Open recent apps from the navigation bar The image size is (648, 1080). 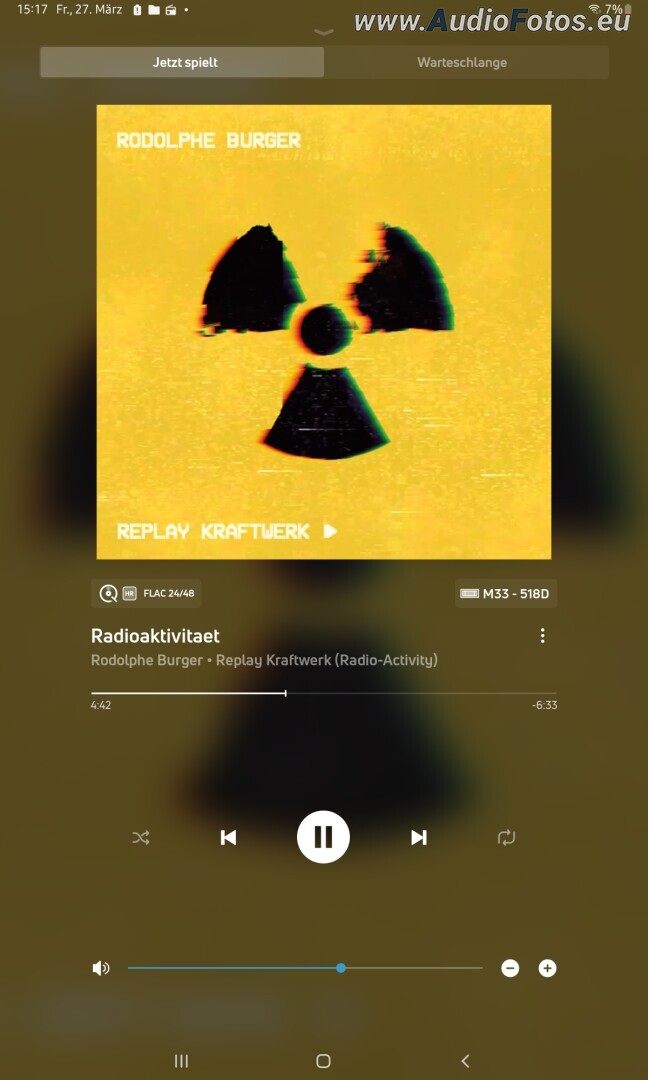[x=181, y=1061]
